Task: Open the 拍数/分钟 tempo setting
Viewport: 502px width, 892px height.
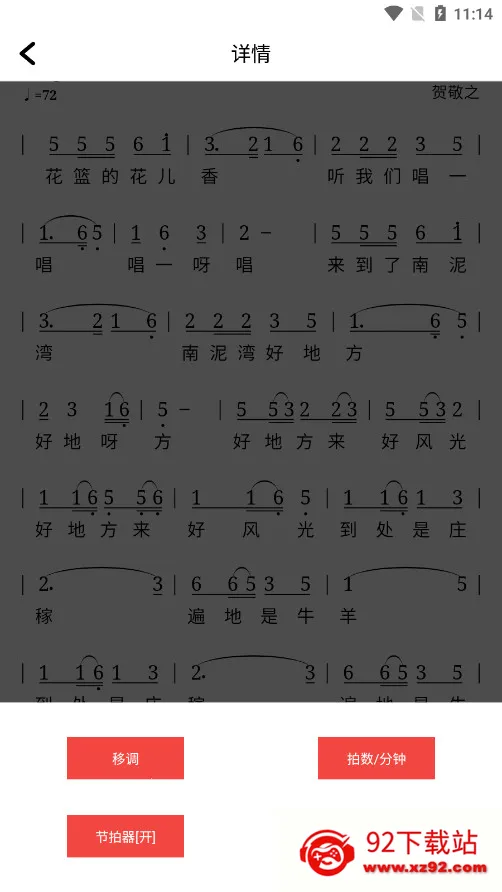Action: [x=376, y=758]
